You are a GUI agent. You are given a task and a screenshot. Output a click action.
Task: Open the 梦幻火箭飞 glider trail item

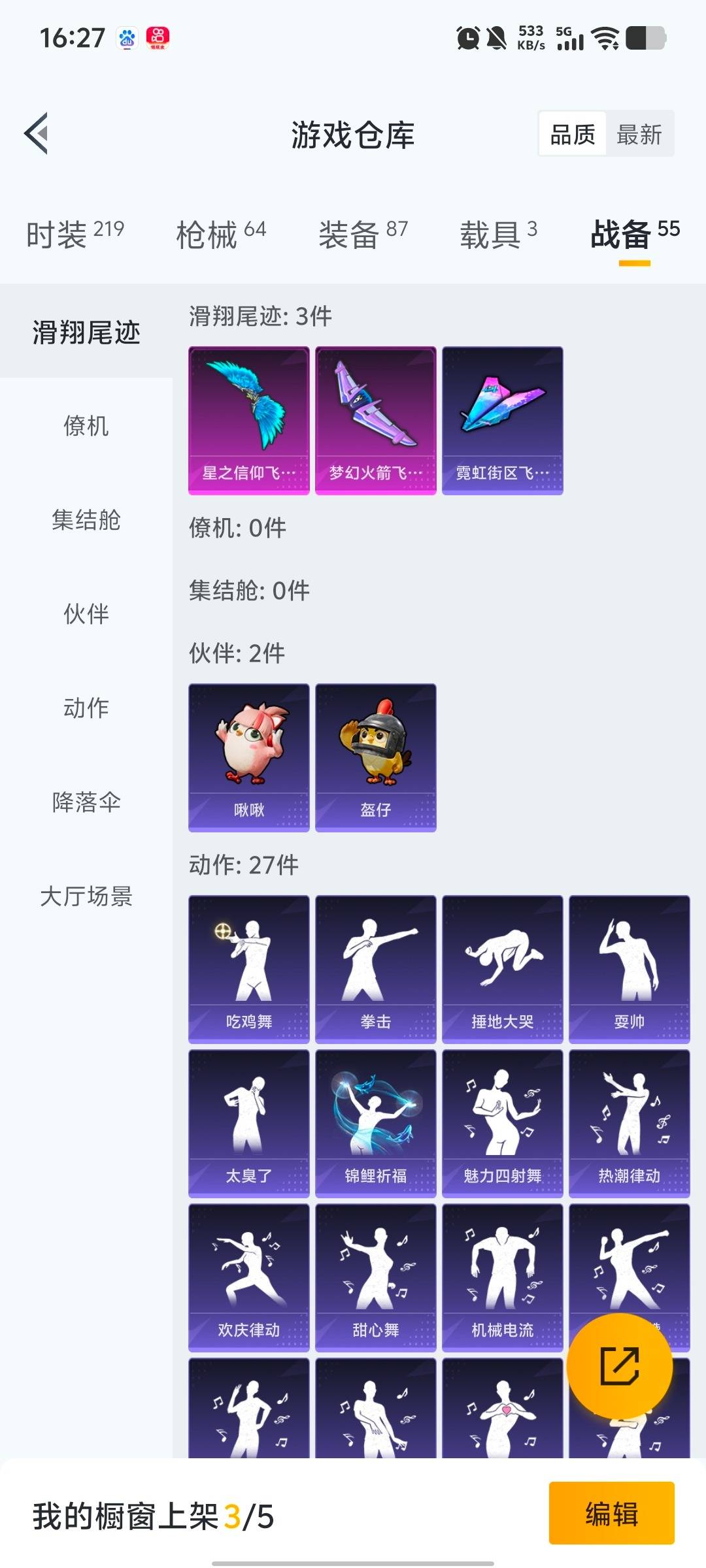coord(375,418)
